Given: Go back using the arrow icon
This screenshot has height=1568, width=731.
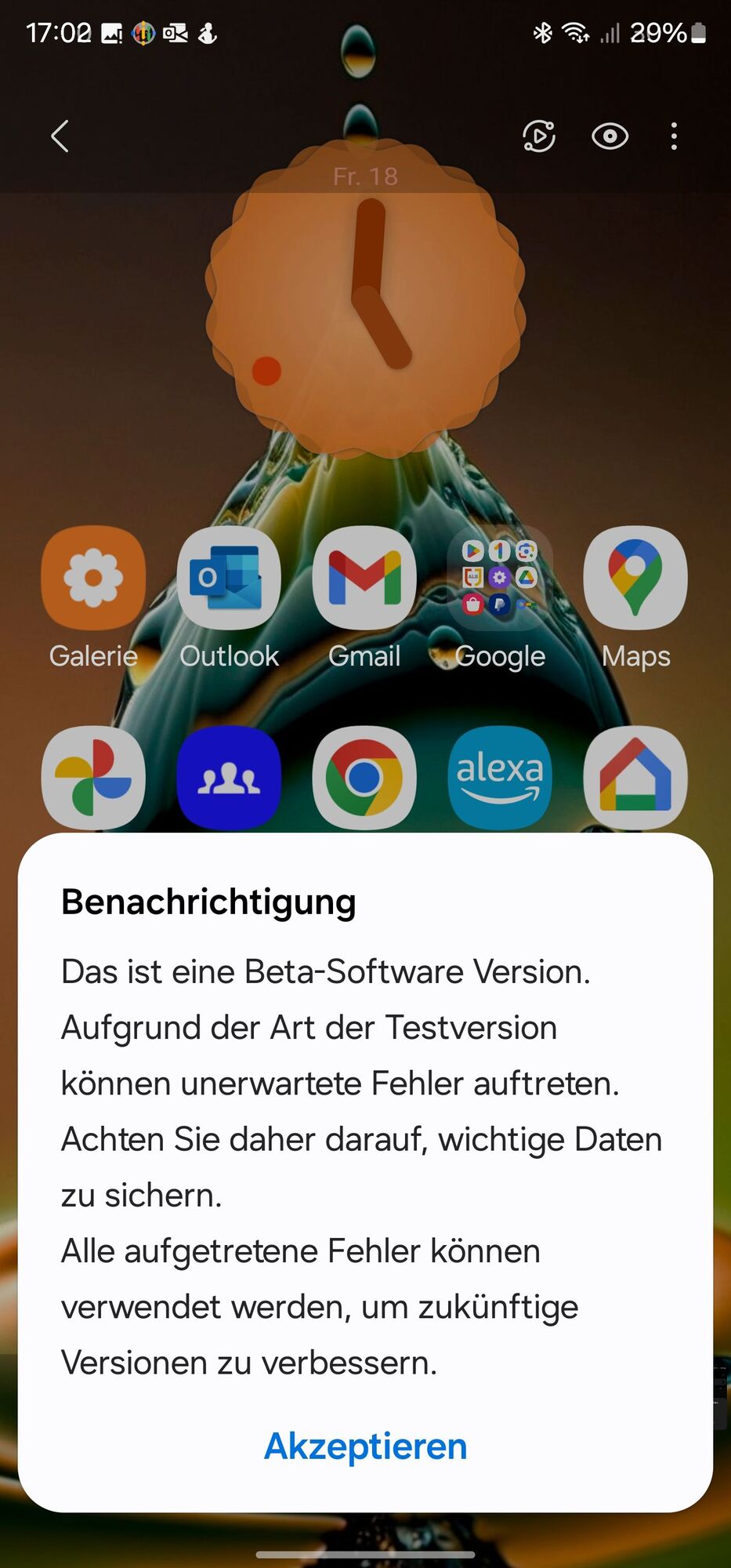Looking at the screenshot, I should (x=60, y=136).
